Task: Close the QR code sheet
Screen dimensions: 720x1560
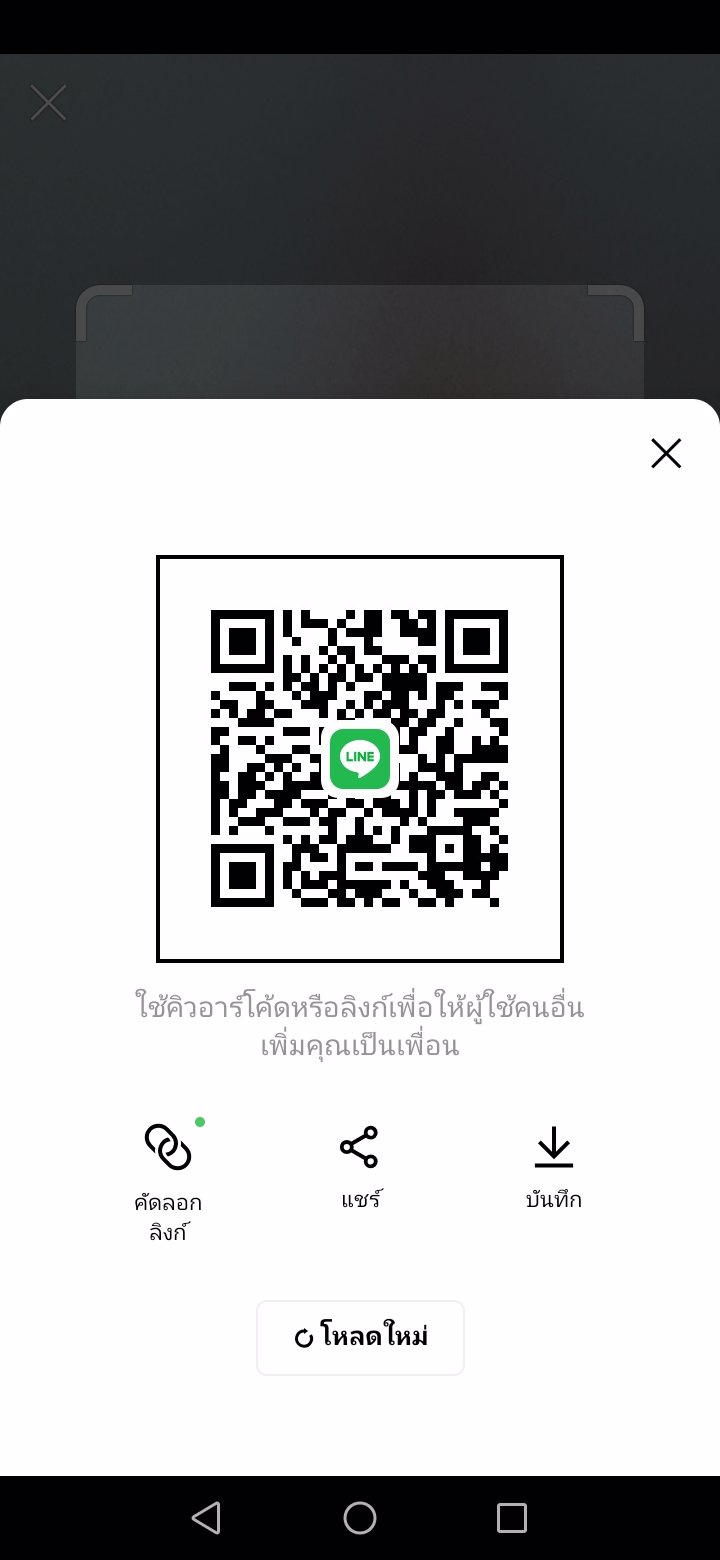Action: tap(666, 453)
